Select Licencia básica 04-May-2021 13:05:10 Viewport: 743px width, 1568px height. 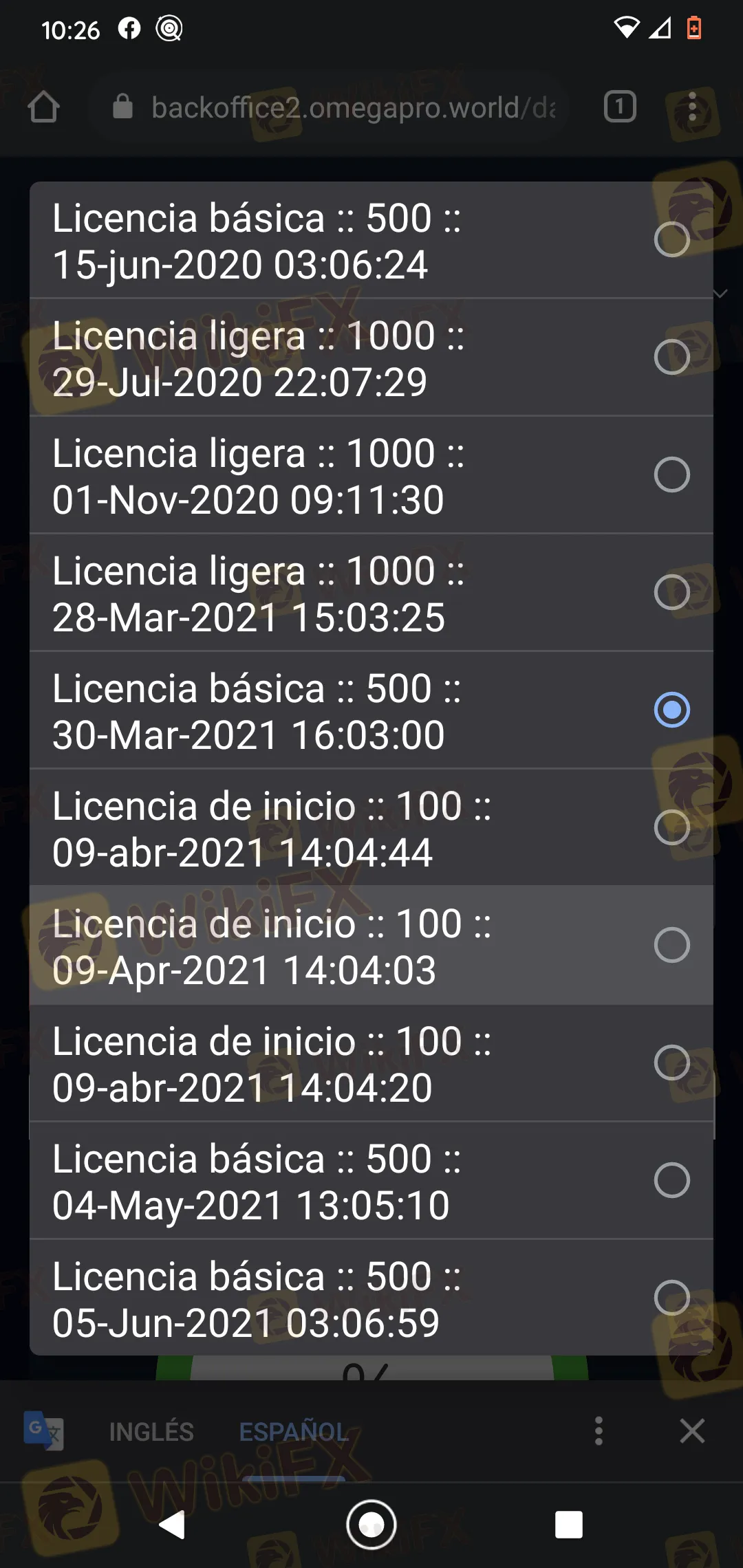pyautogui.click(x=371, y=1181)
